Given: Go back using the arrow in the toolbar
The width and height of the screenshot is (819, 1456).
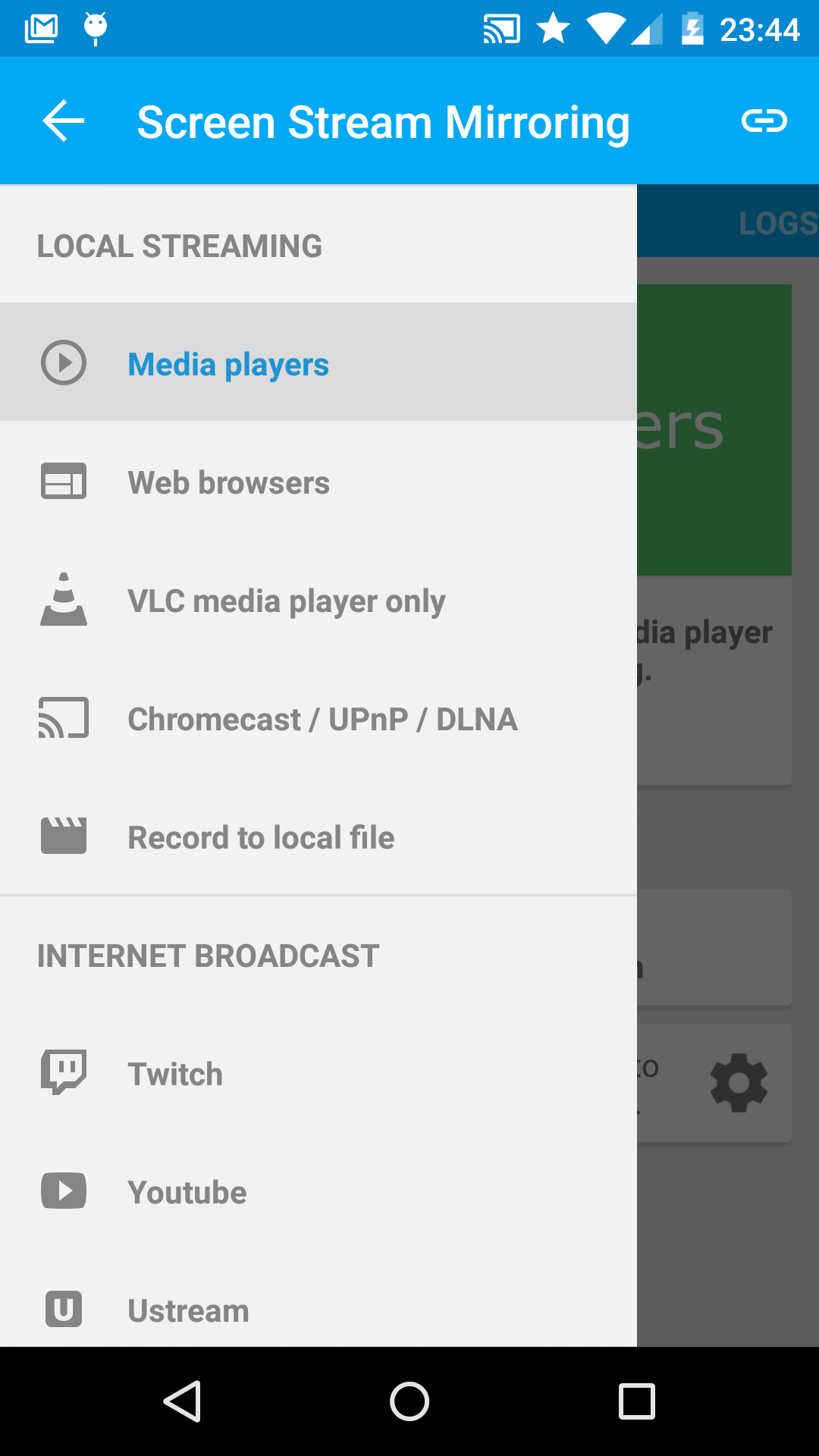Looking at the screenshot, I should pyautogui.click(x=61, y=120).
